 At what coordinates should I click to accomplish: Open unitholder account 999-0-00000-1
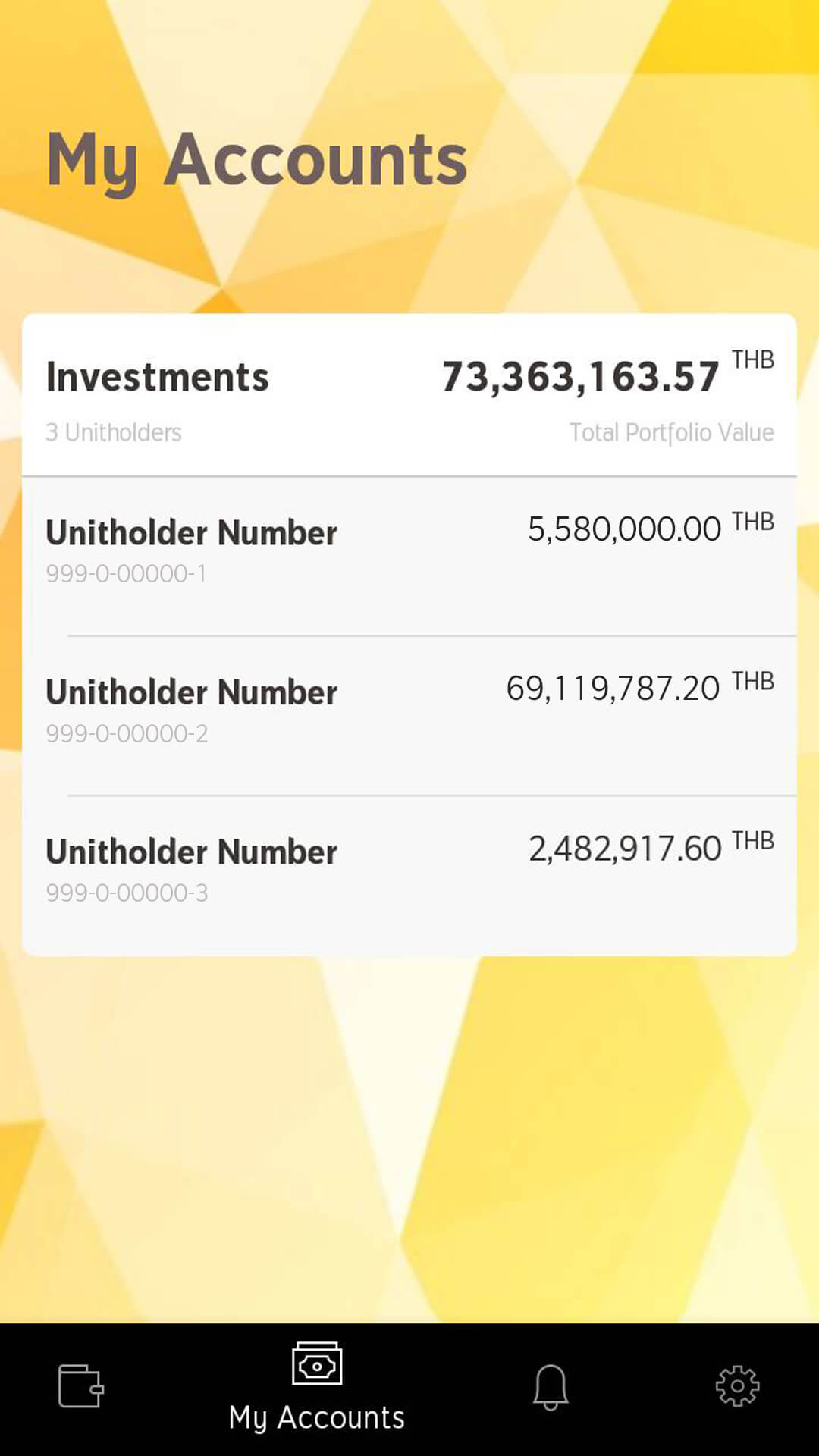pyautogui.click(x=409, y=557)
